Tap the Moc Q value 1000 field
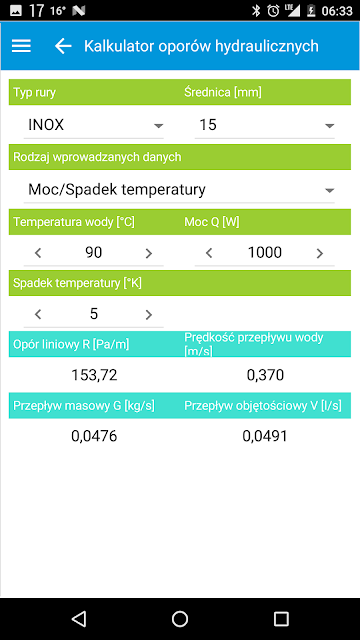 tap(264, 253)
